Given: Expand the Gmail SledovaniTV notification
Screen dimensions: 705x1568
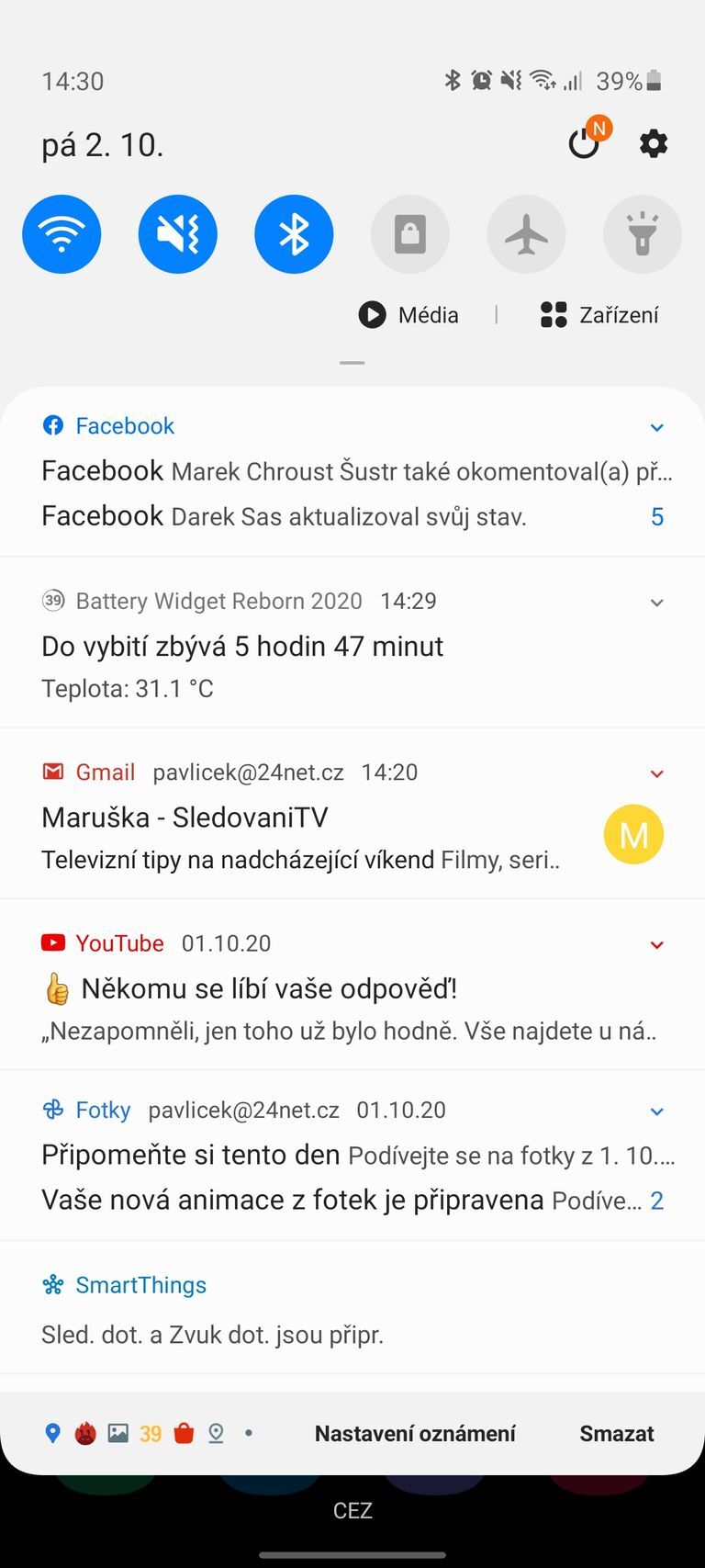Looking at the screenshot, I should [x=657, y=773].
